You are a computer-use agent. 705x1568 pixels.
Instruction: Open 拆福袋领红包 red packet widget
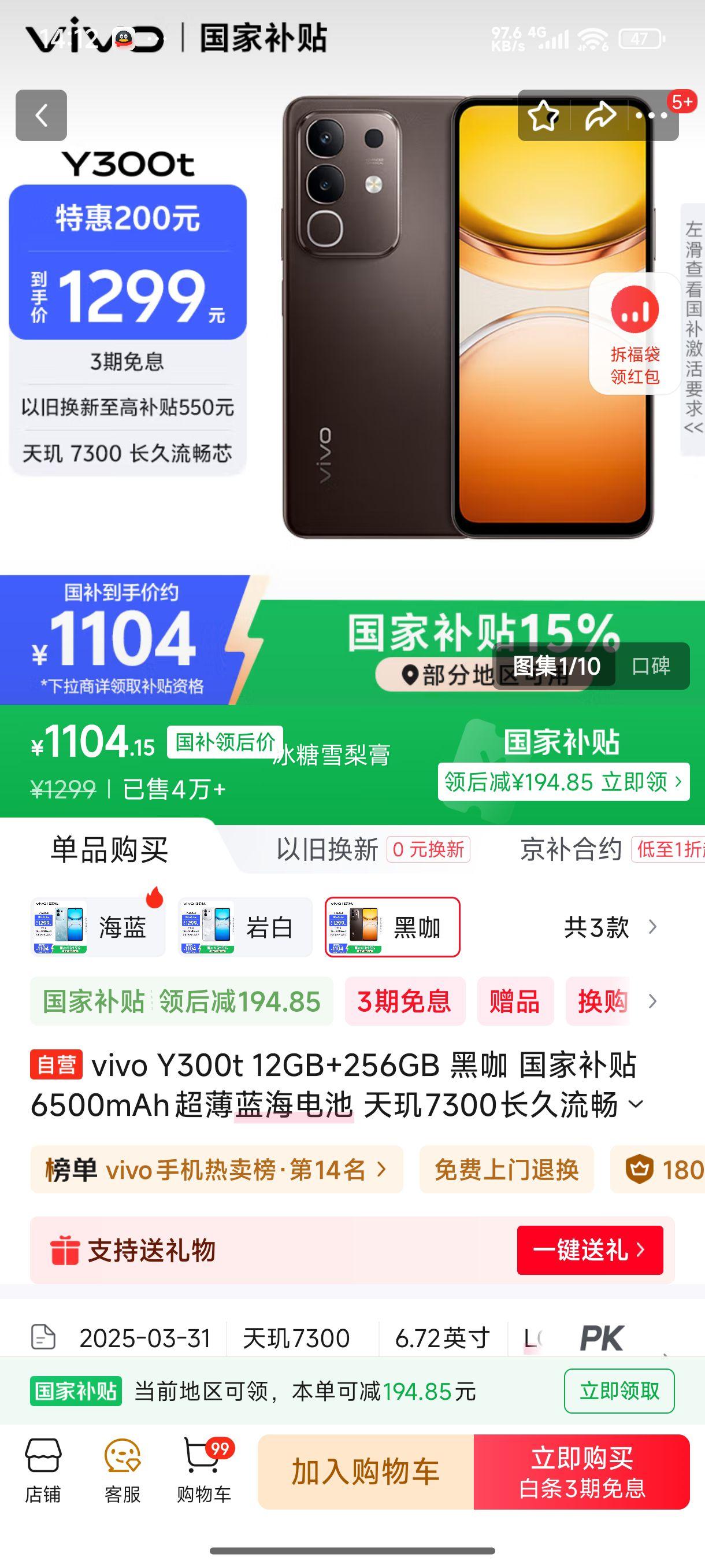tap(634, 333)
